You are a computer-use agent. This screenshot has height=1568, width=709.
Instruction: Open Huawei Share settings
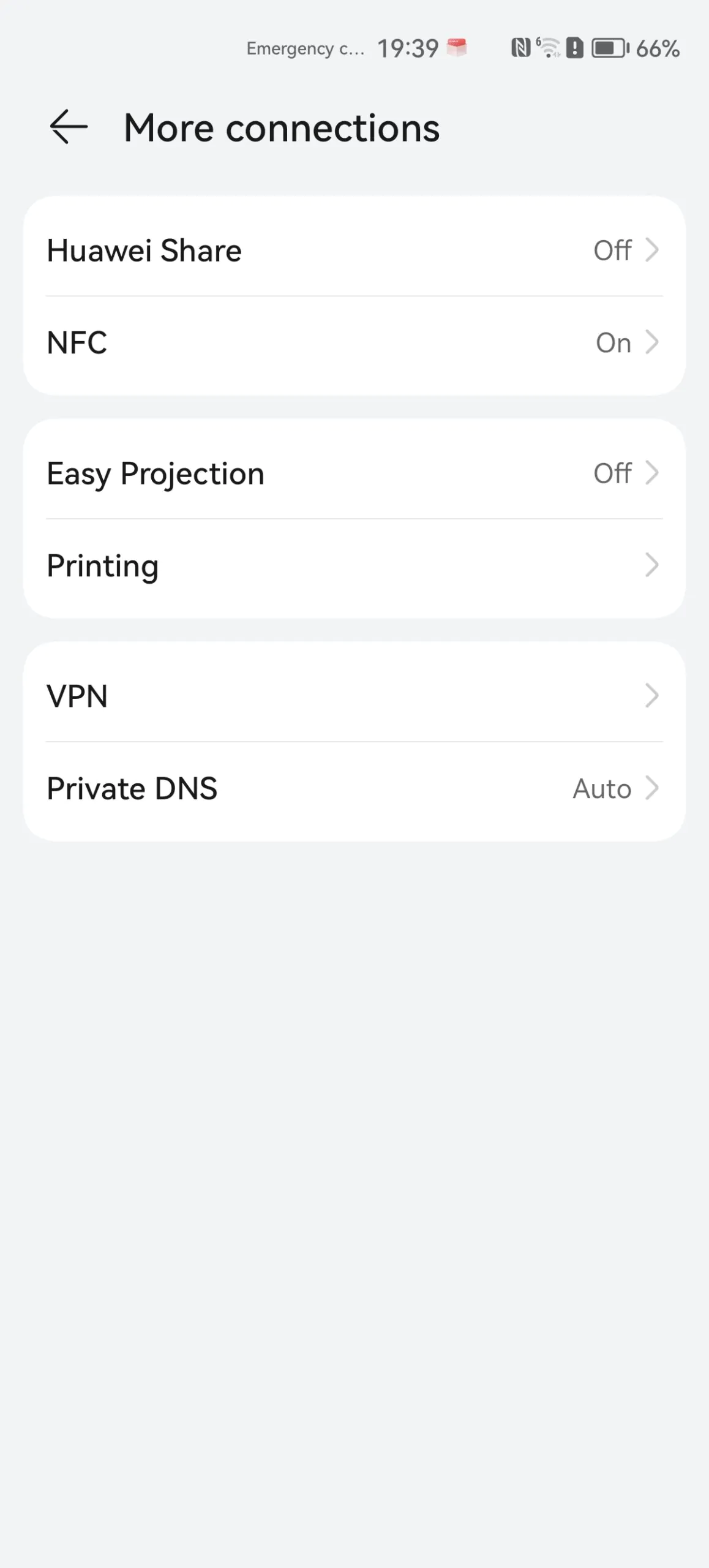point(354,250)
